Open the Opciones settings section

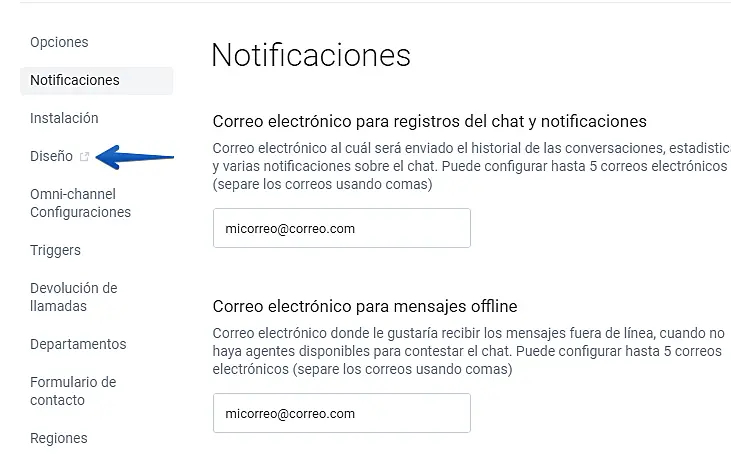pos(59,42)
